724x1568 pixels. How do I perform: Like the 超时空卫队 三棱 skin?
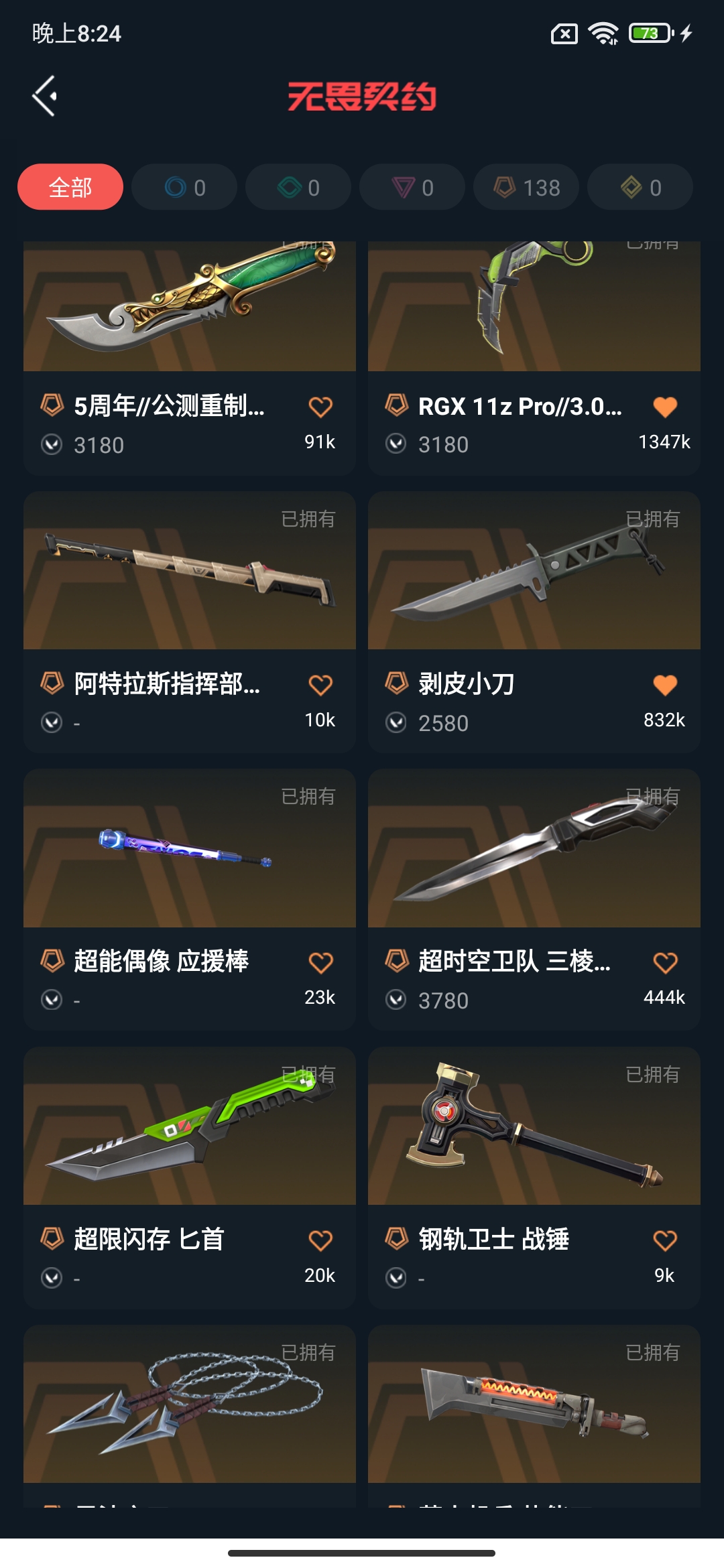665,963
